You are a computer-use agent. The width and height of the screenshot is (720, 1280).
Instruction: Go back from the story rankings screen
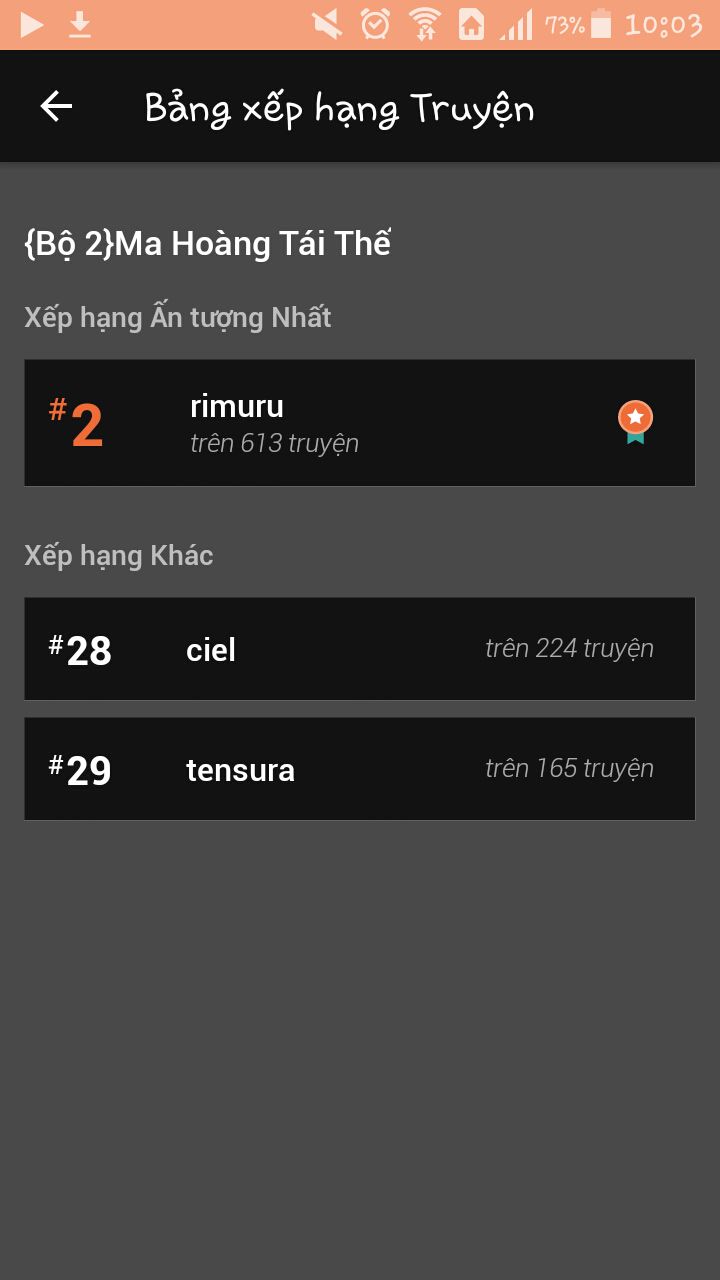tap(56, 106)
